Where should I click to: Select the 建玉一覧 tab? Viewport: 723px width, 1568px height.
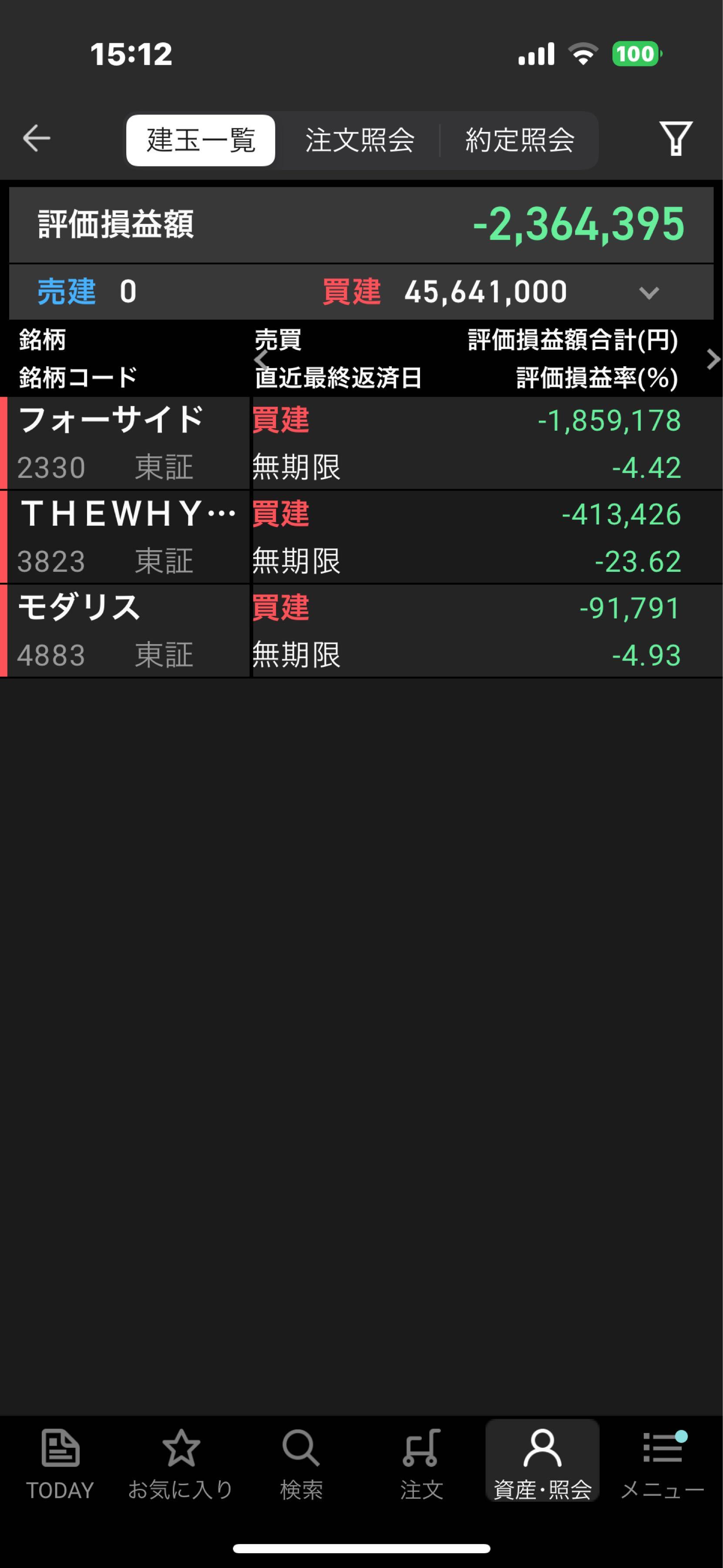pos(201,140)
